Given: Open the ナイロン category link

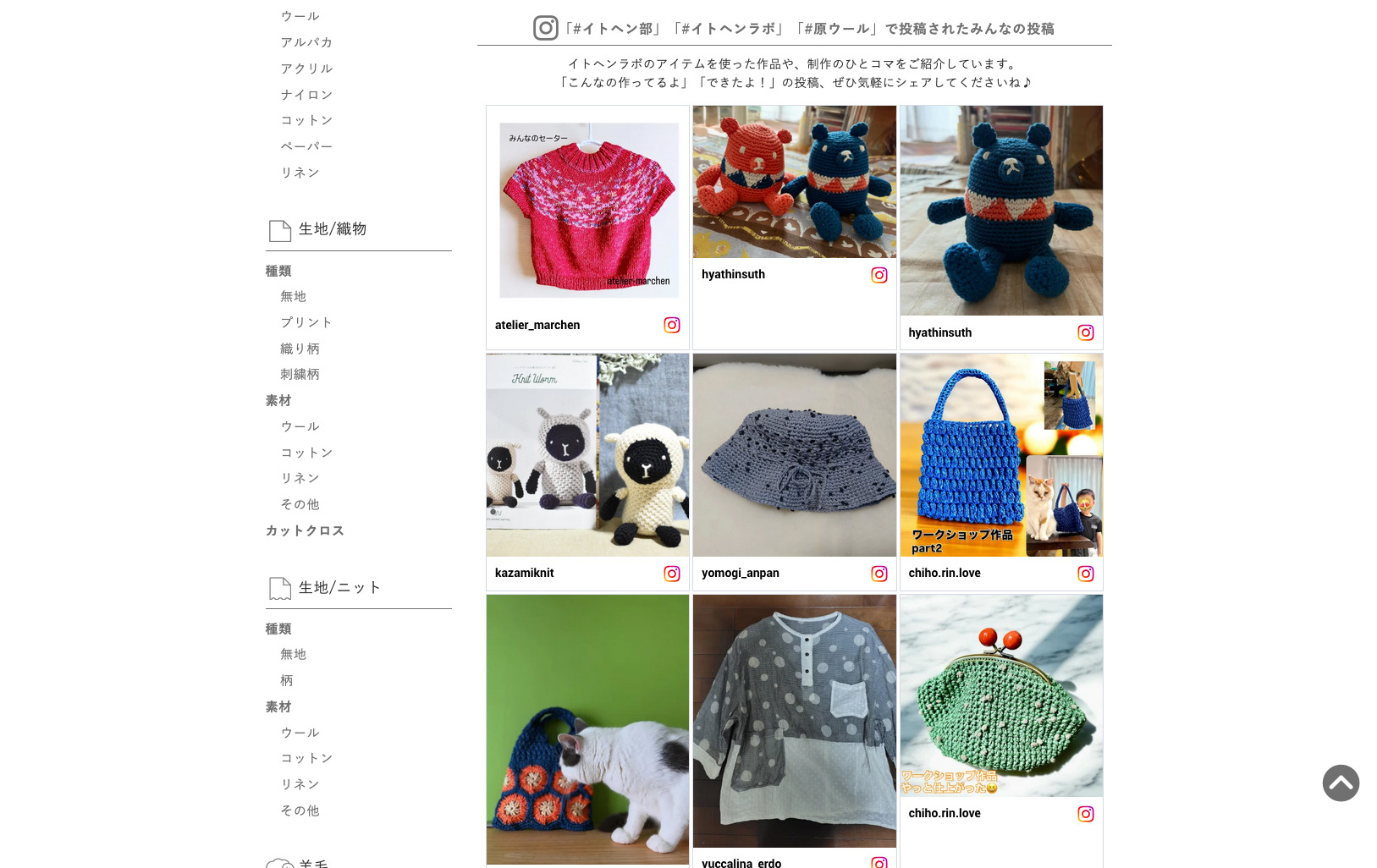Looking at the screenshot, I should [306, 95].
